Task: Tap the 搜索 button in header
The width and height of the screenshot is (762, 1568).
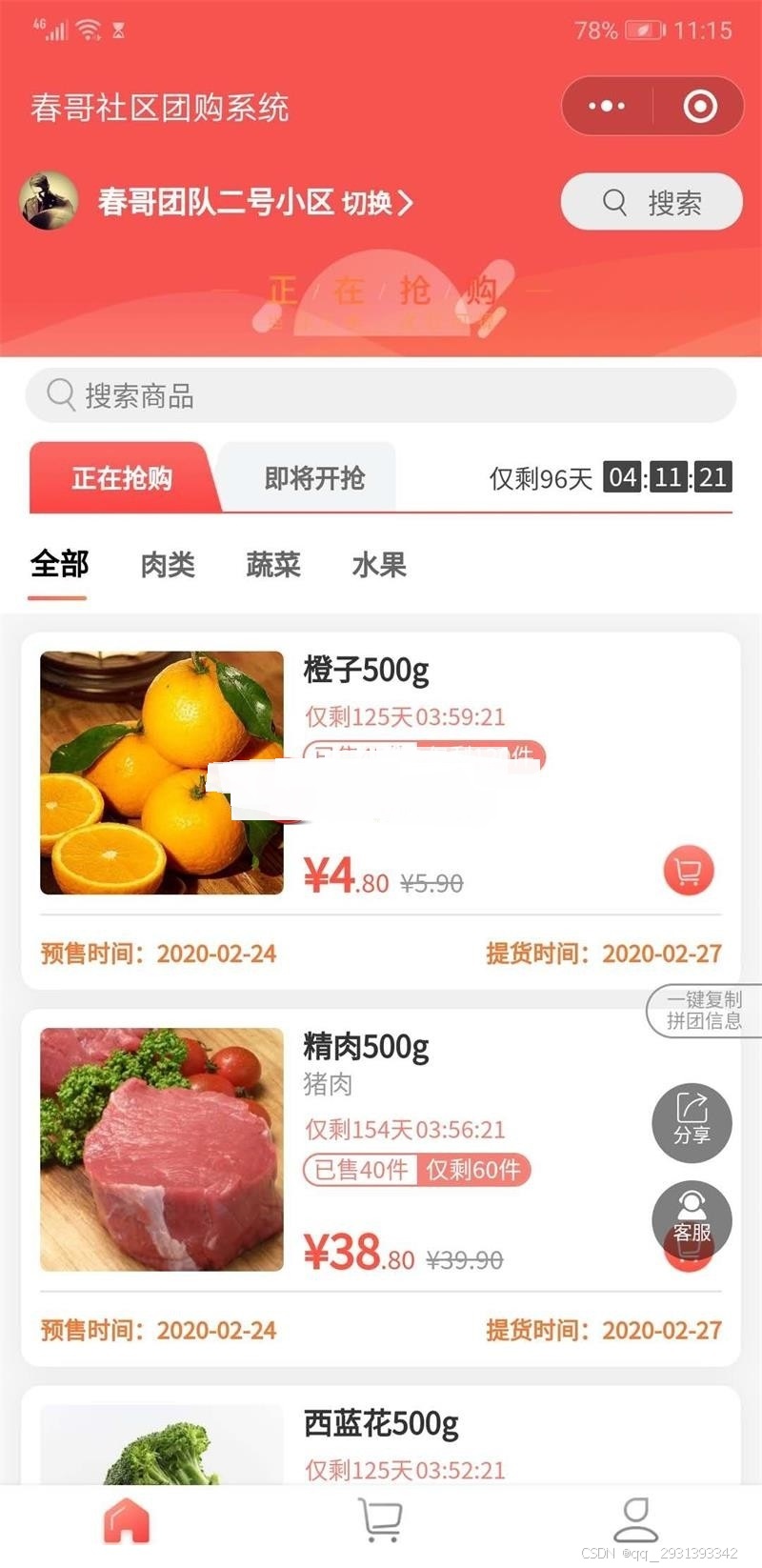Action: click(652, 202)
